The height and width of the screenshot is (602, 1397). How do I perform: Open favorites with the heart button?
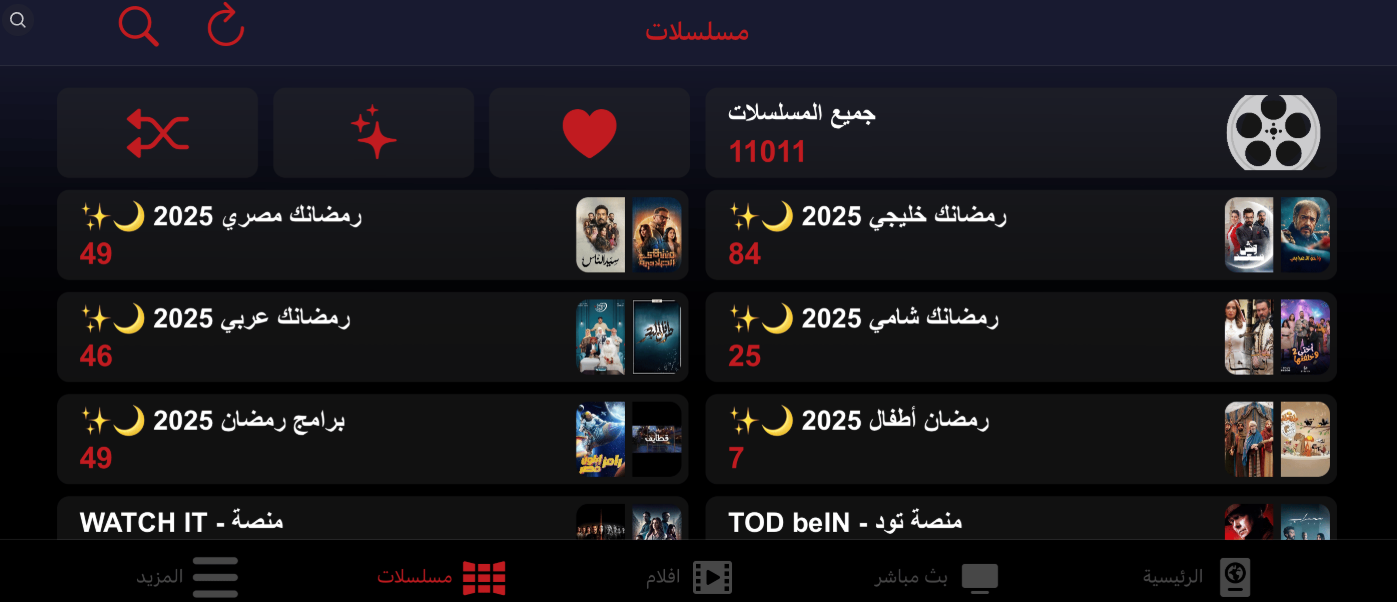pyautogui.click(x=589, y=133)
